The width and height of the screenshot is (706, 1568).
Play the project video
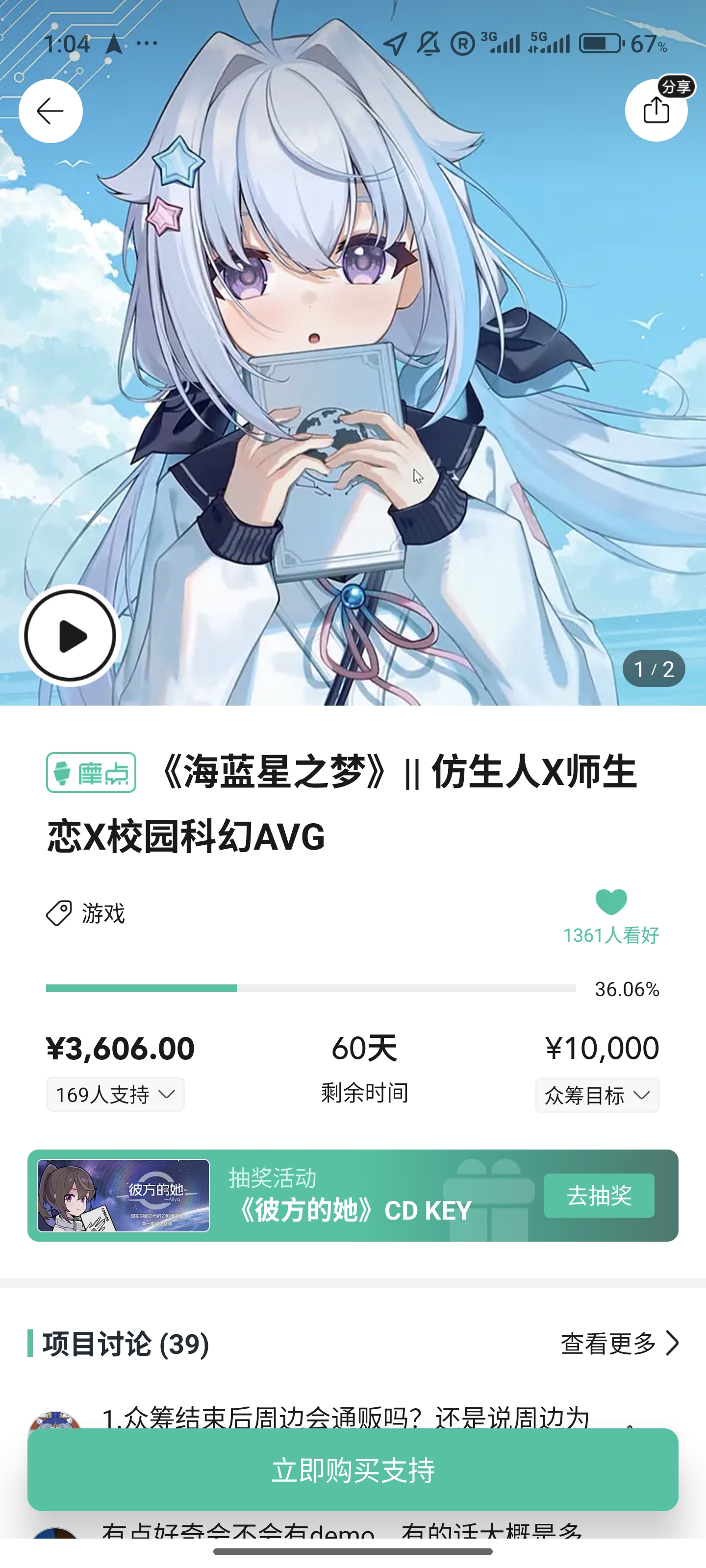(x=71, y=636)
